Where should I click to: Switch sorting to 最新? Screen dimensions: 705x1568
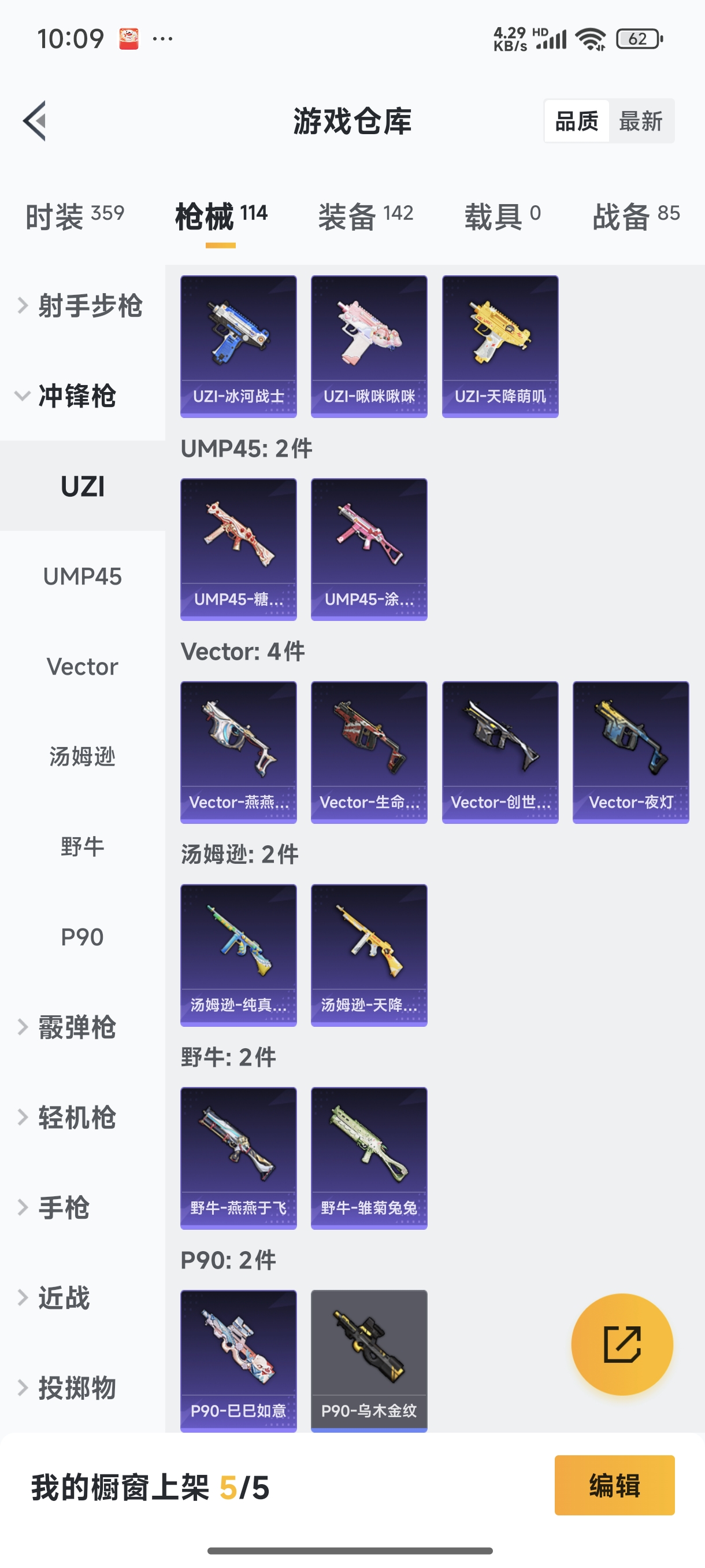(x=640, y=121)
